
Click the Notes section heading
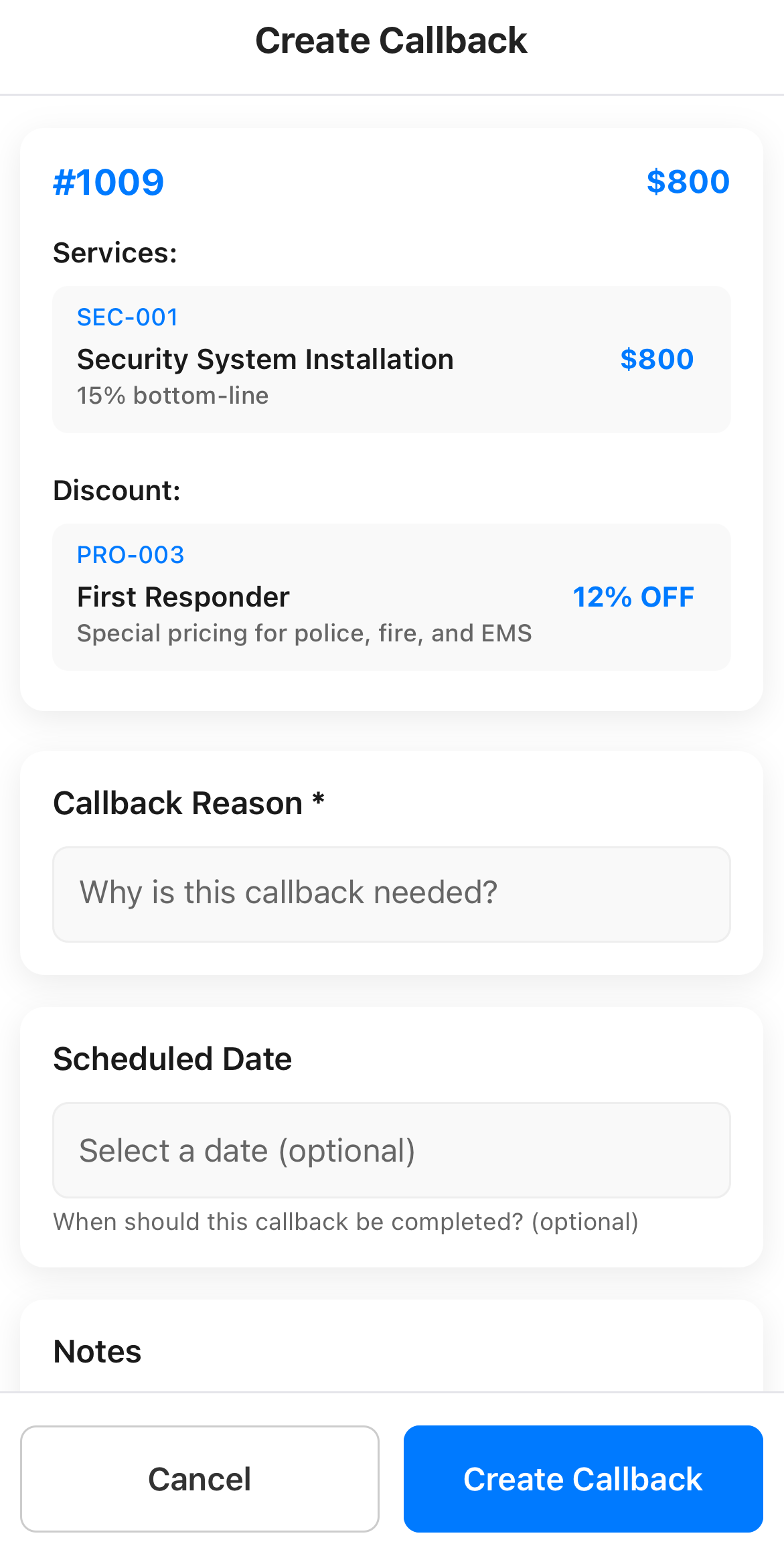pos(96,1351)
